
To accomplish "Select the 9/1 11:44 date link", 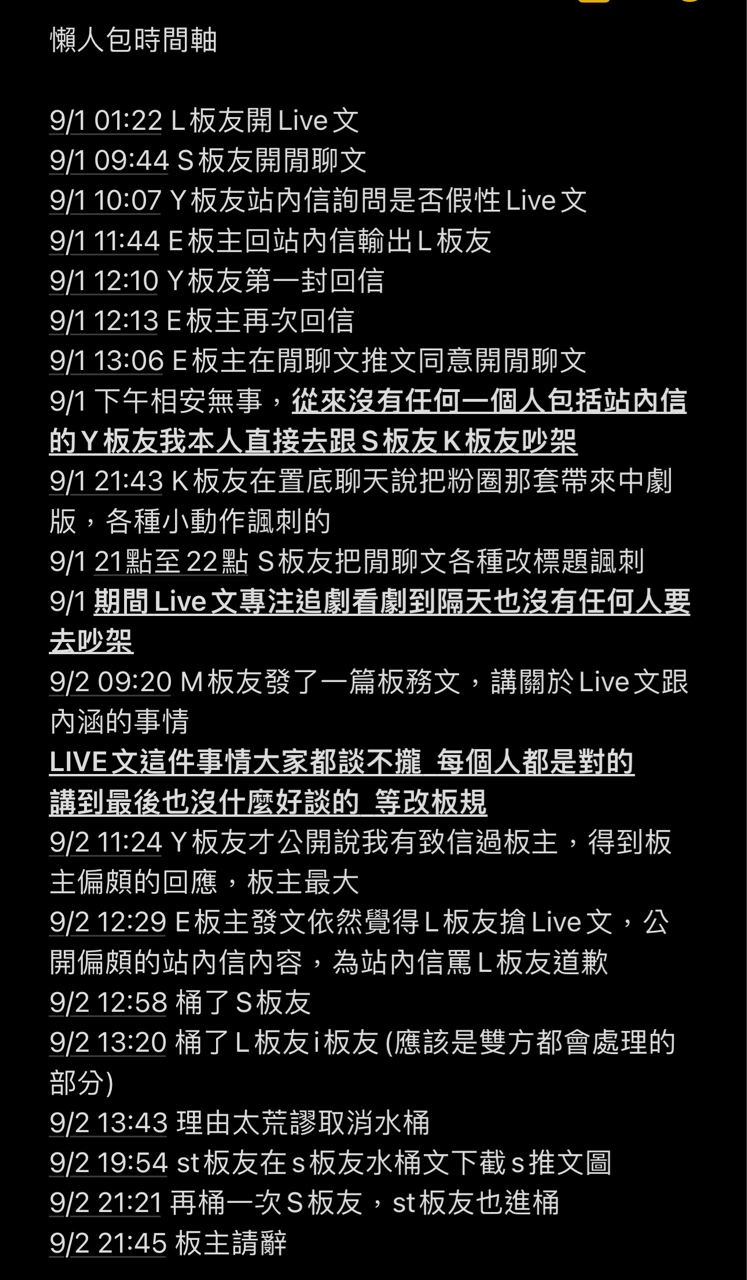I will pyautogui.click(x=105, y=241).
